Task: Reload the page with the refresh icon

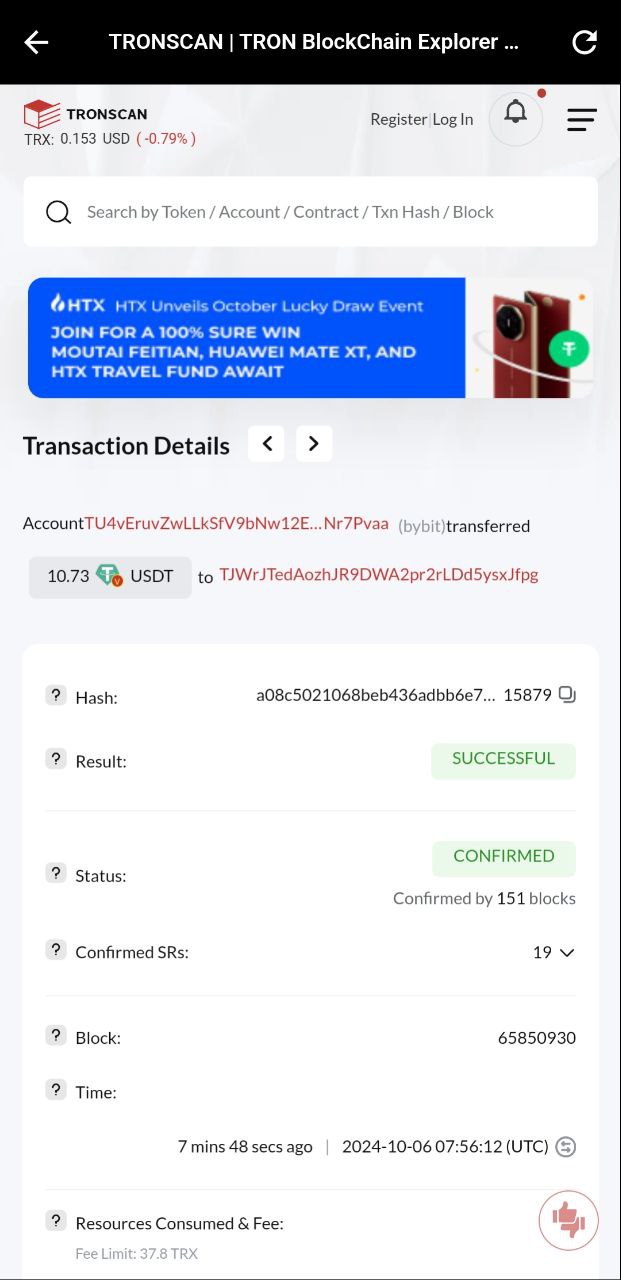Action: tap(584, 42)
